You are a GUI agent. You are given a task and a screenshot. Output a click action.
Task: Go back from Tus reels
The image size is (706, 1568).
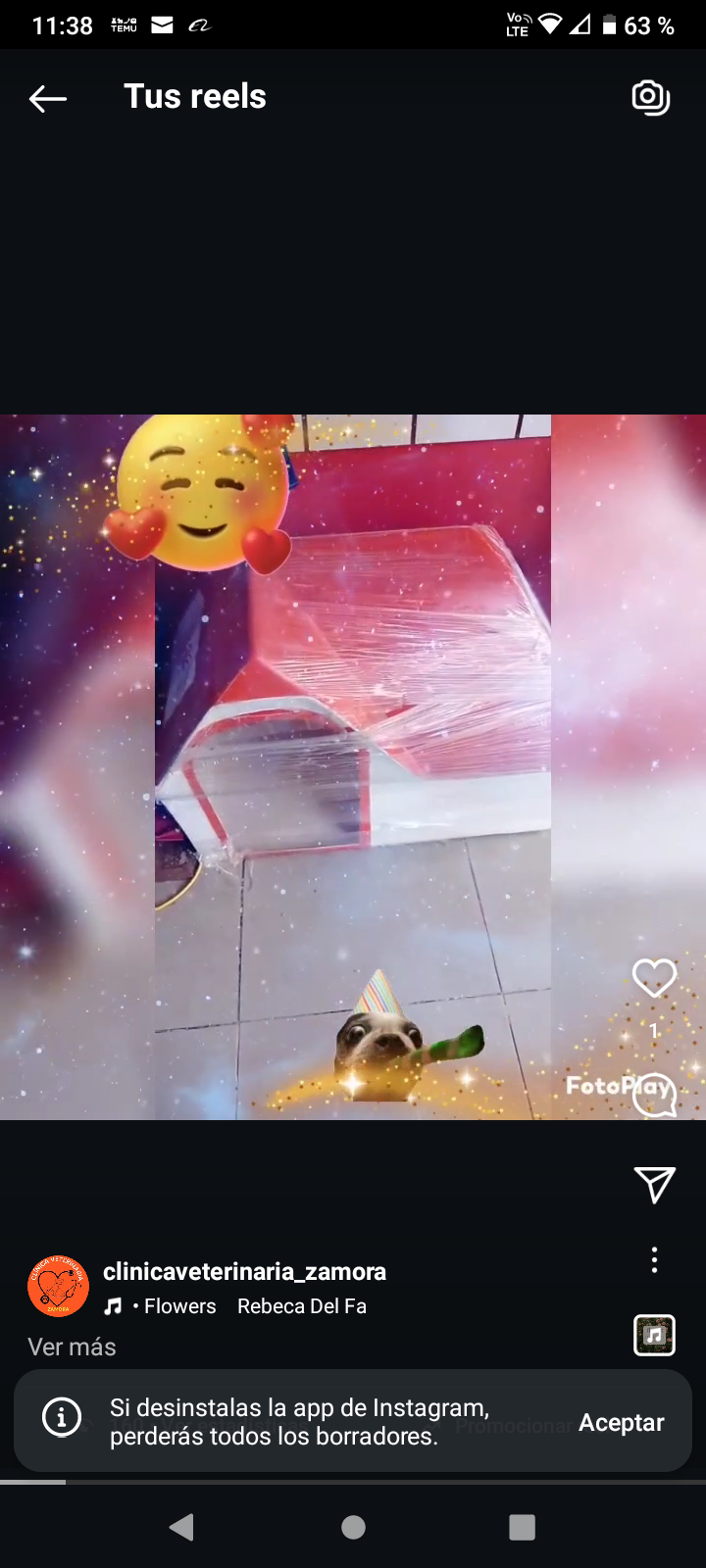point(47,98)
